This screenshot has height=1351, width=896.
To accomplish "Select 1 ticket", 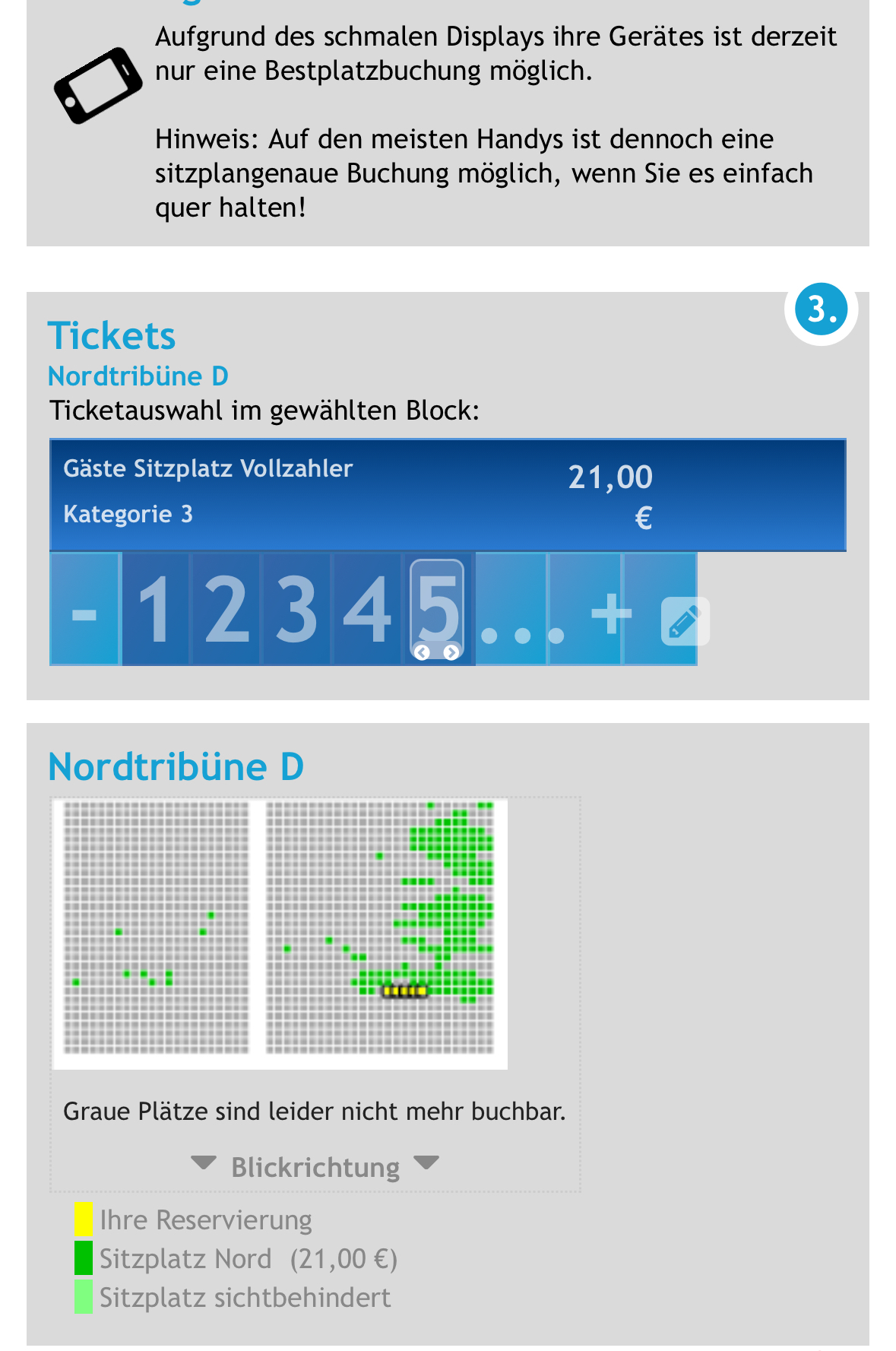I will [x=156, y=610].
